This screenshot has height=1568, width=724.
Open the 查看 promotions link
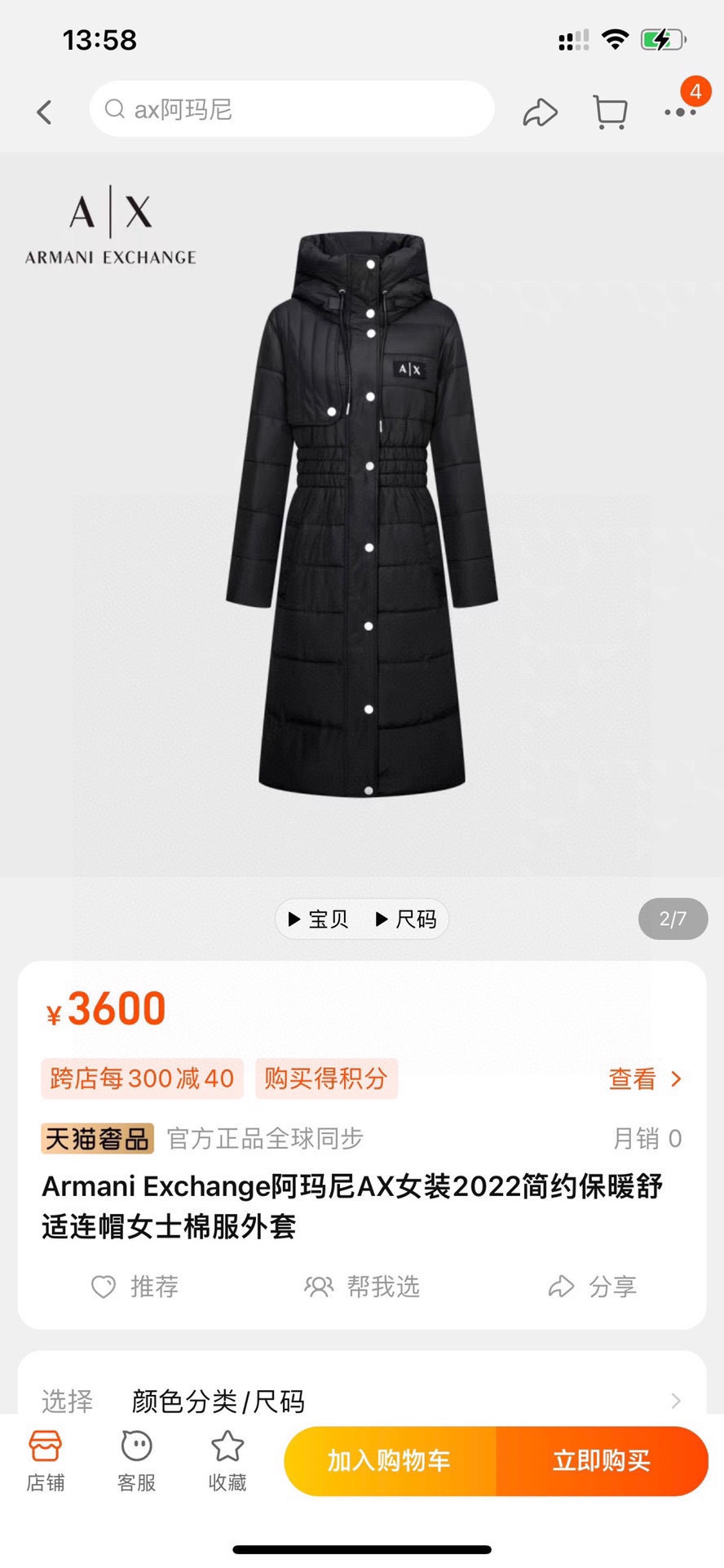click(x=644, y=1079)
